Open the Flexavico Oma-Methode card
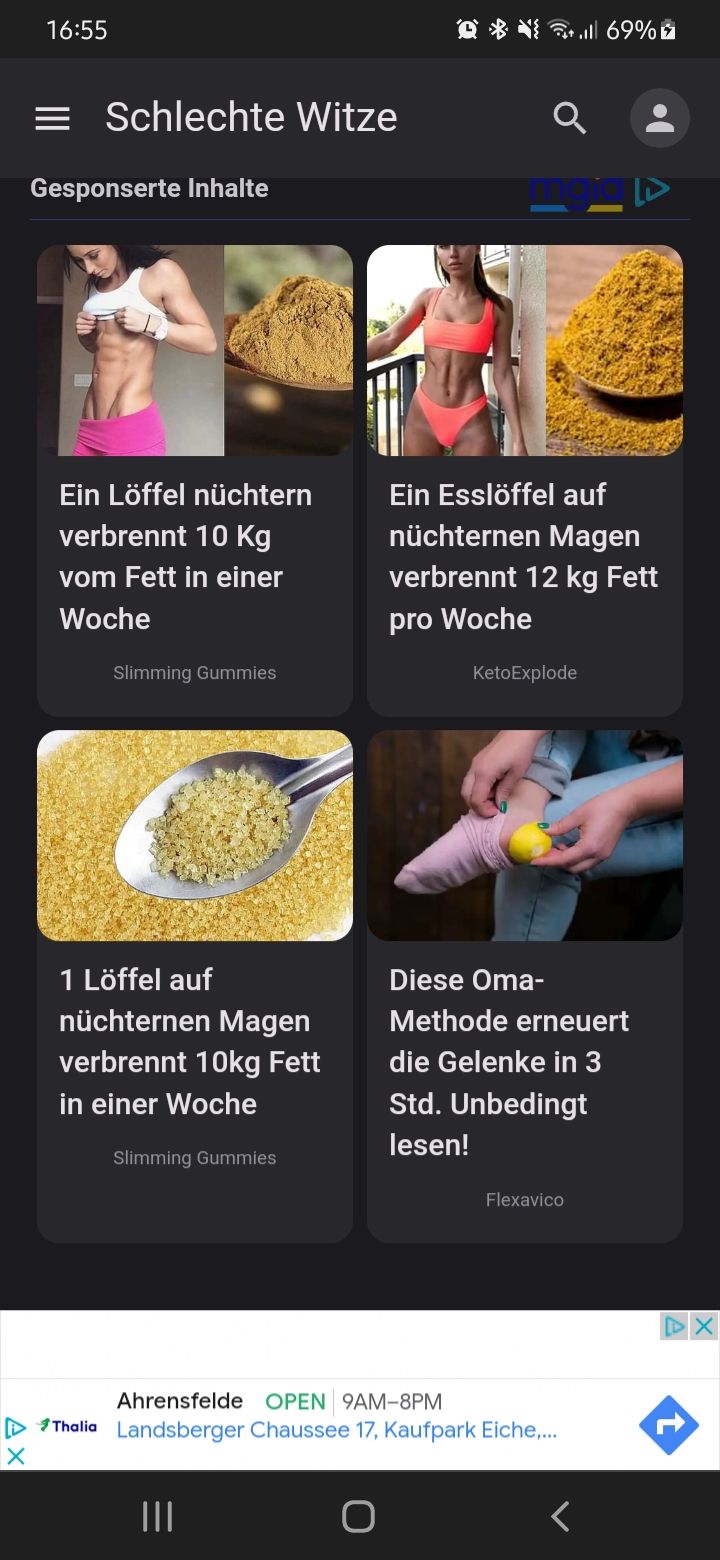This screenshot has width=720, height=1560. (525, 985)
